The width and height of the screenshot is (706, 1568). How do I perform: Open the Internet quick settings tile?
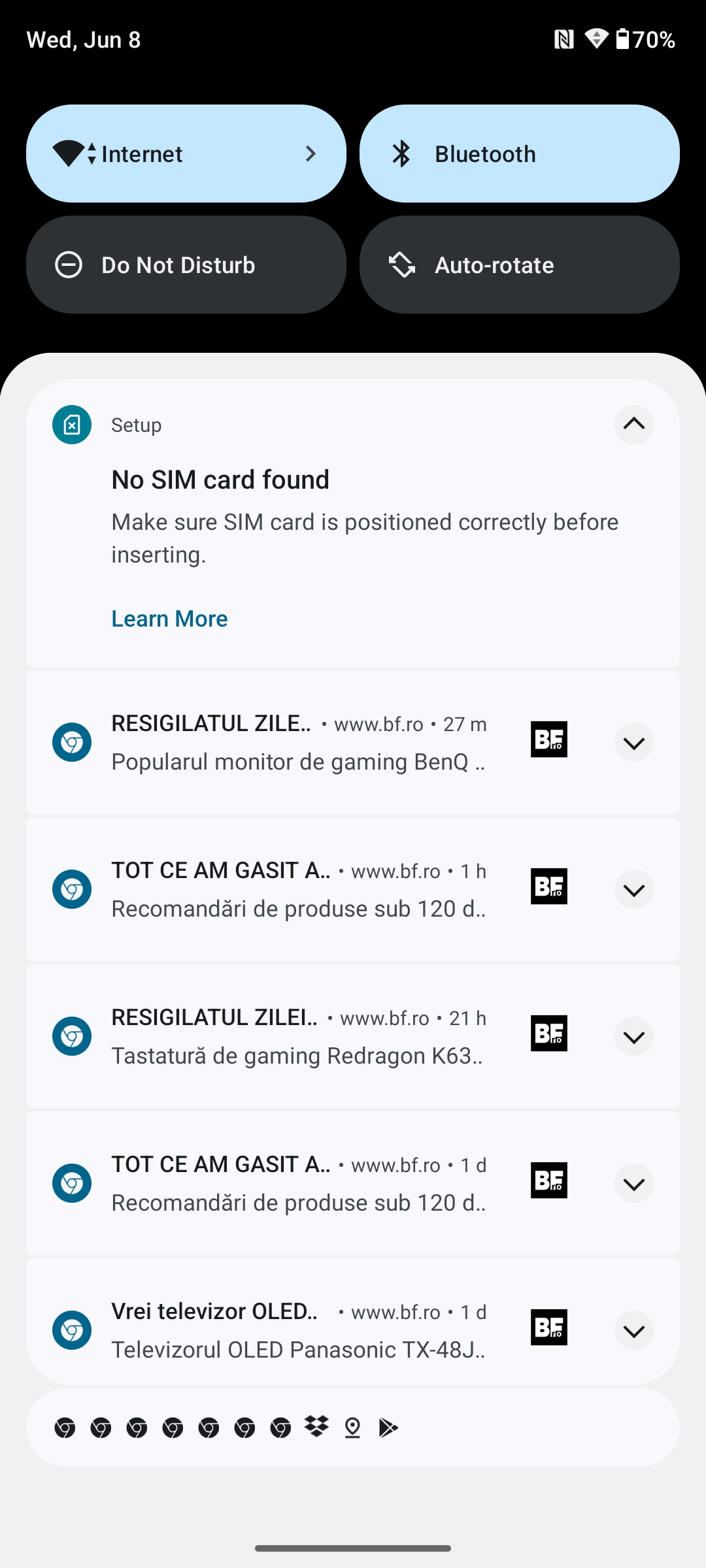point(186,154)
